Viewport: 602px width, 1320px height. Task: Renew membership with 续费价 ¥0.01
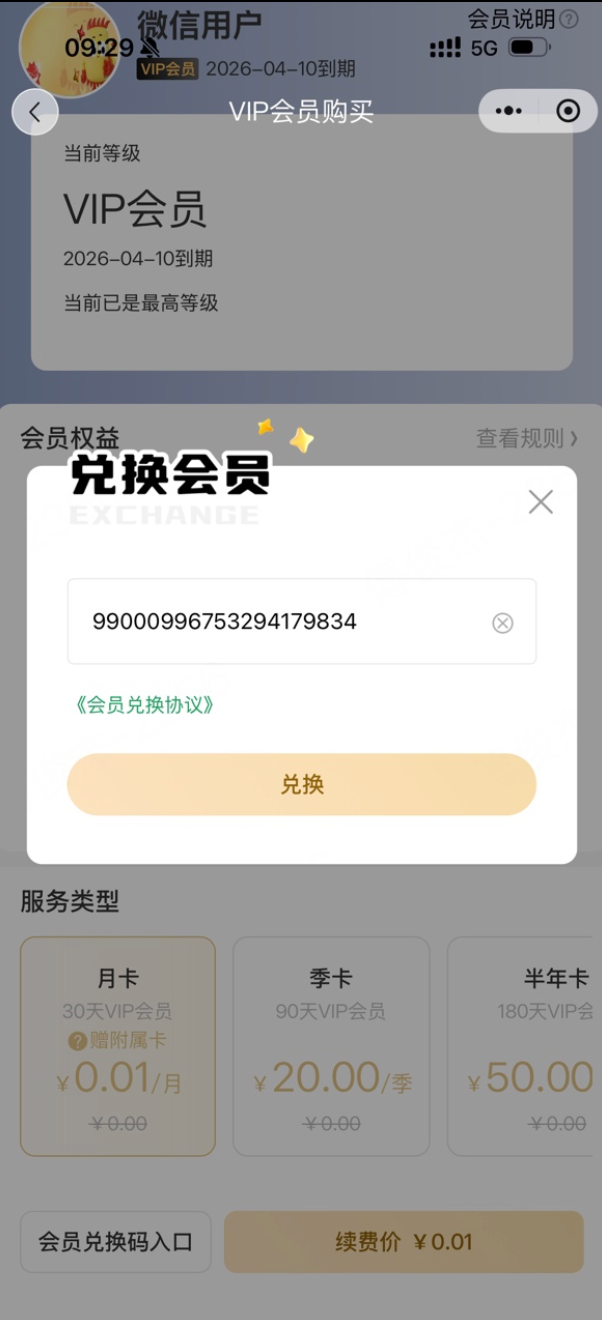(x=403, y=1242)
